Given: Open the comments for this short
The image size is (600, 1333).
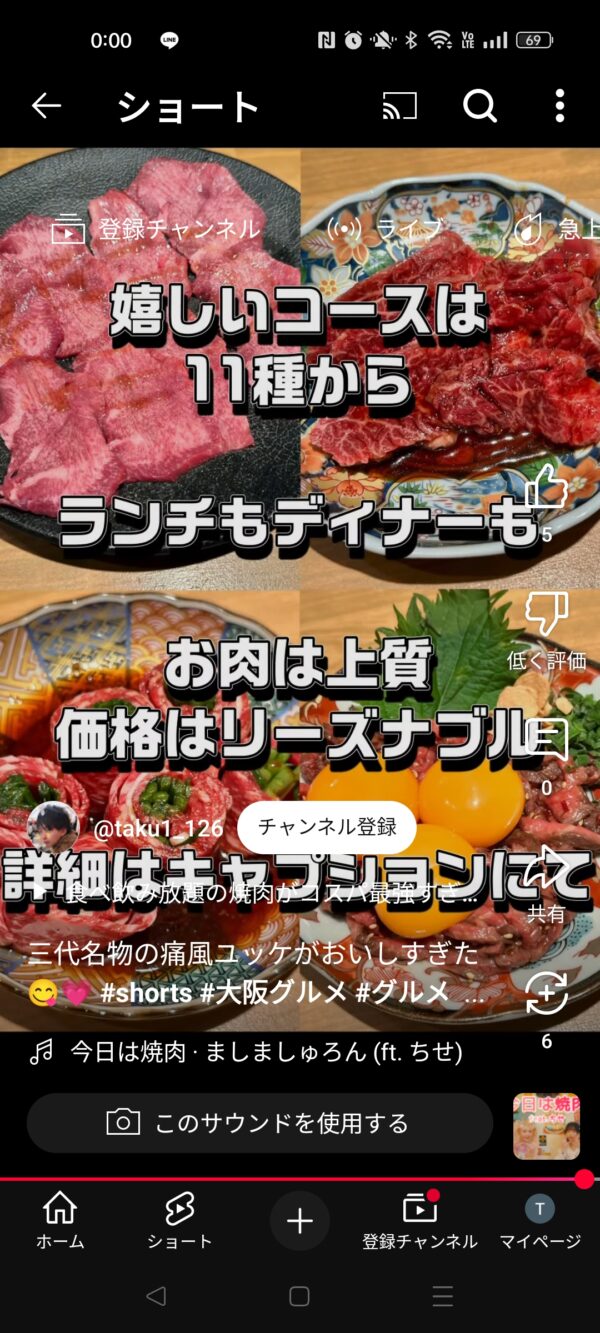Looking at the screenshot, I should pyautogui.click(x=546, y=742).
